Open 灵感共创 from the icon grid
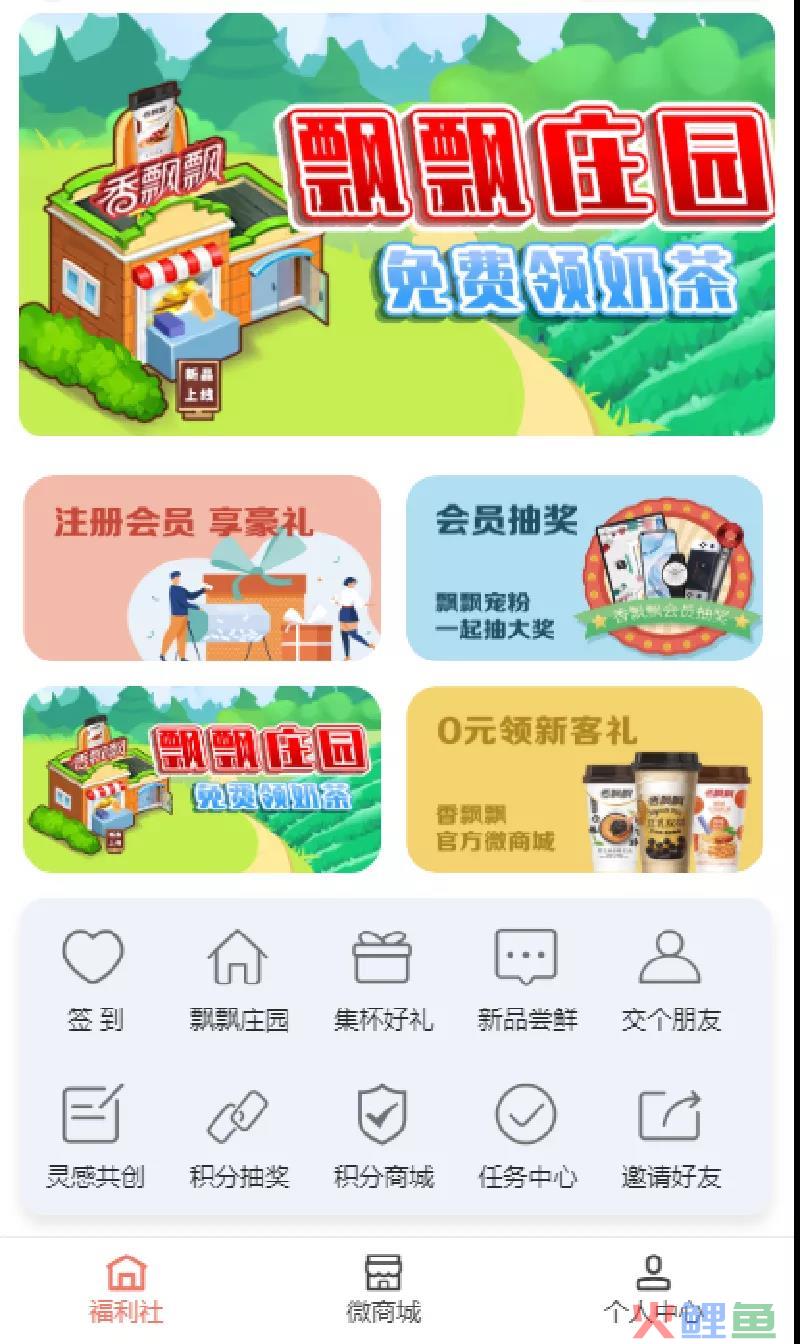Screen dimensions: 800x1344 tap(94, 1115)
